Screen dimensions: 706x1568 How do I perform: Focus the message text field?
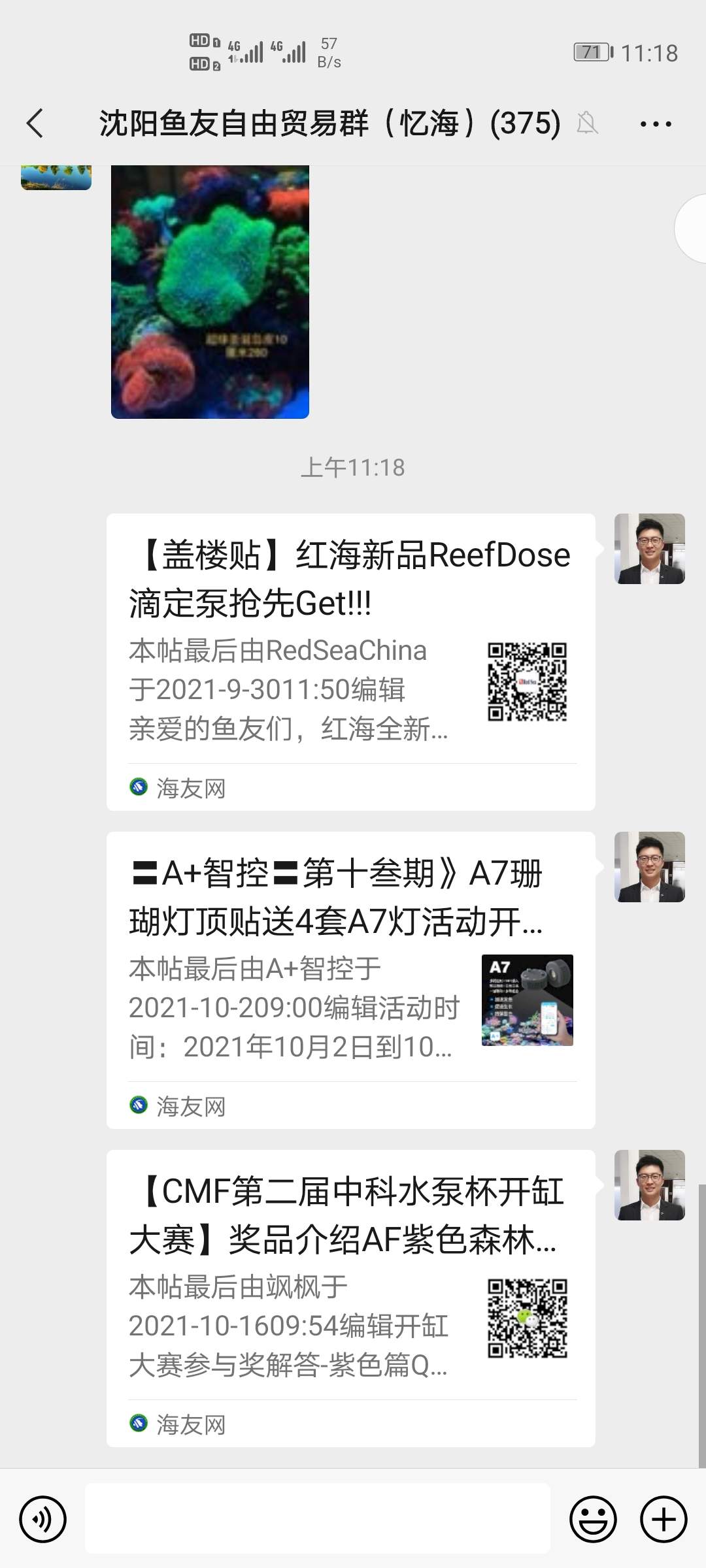(x=318, y=1519)
